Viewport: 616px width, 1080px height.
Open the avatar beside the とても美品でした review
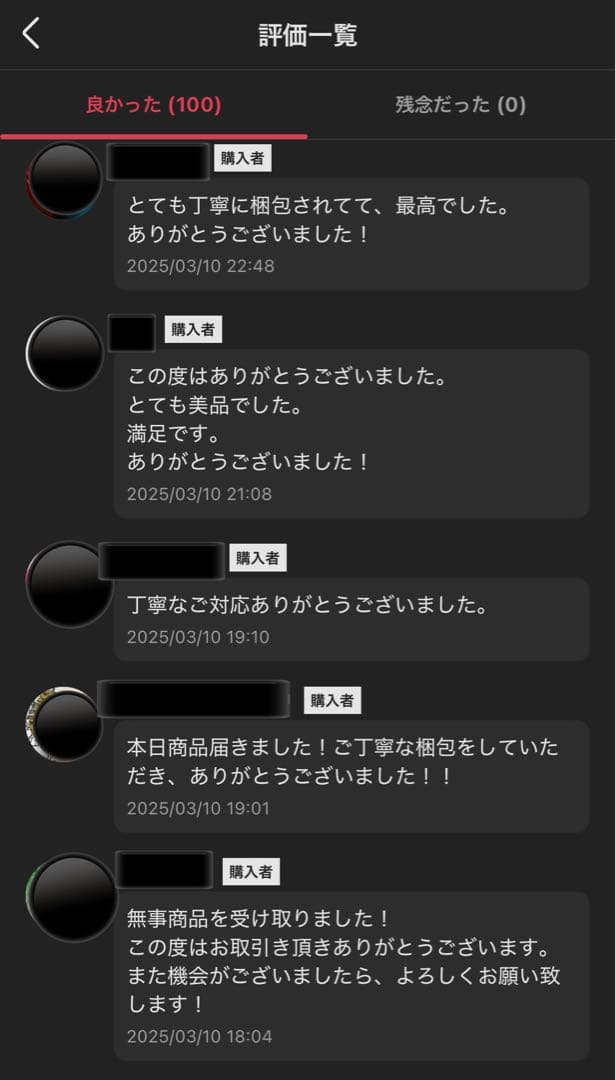[64, 353]
